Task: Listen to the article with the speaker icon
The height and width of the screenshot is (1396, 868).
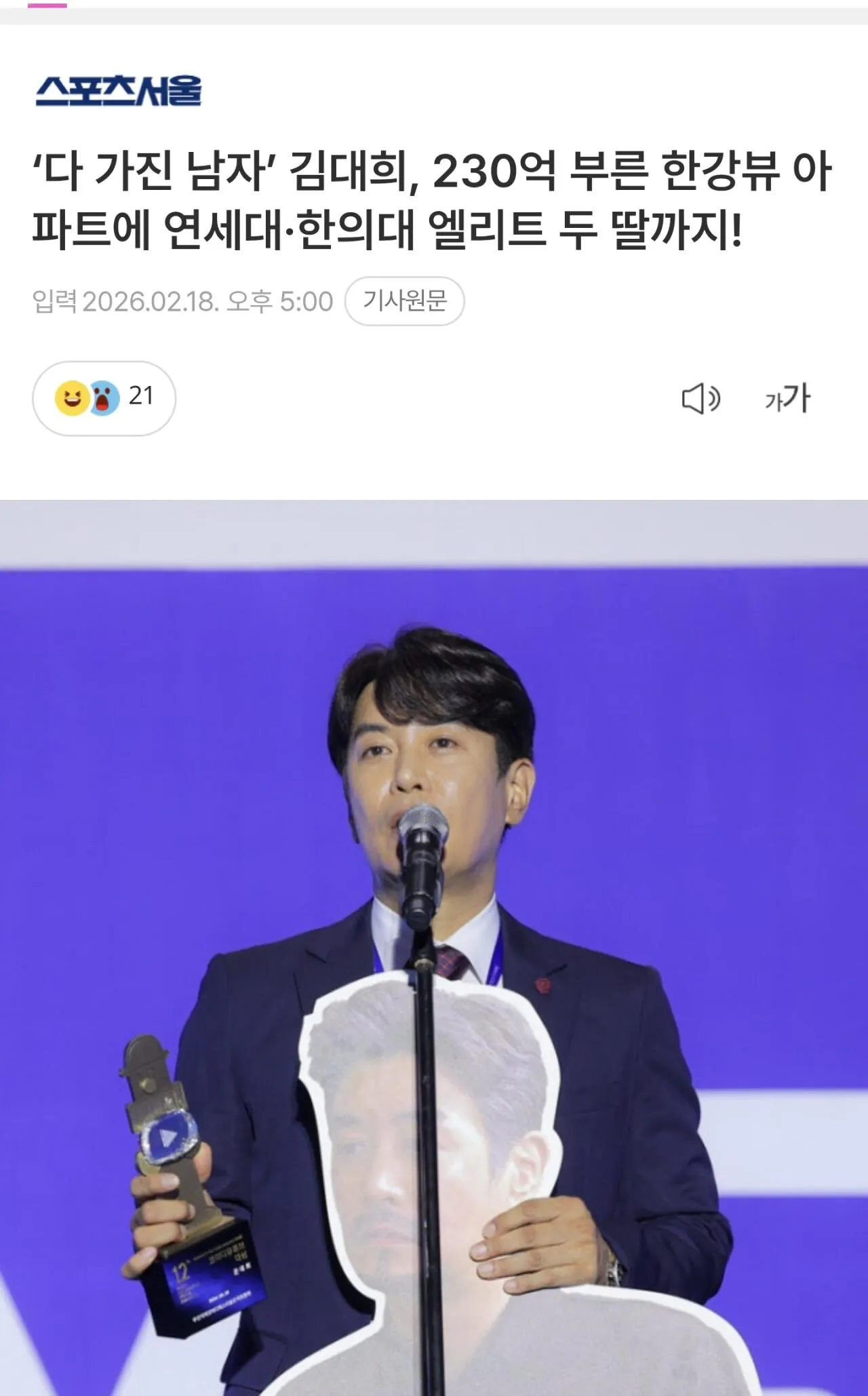Action: coord(701,398)
